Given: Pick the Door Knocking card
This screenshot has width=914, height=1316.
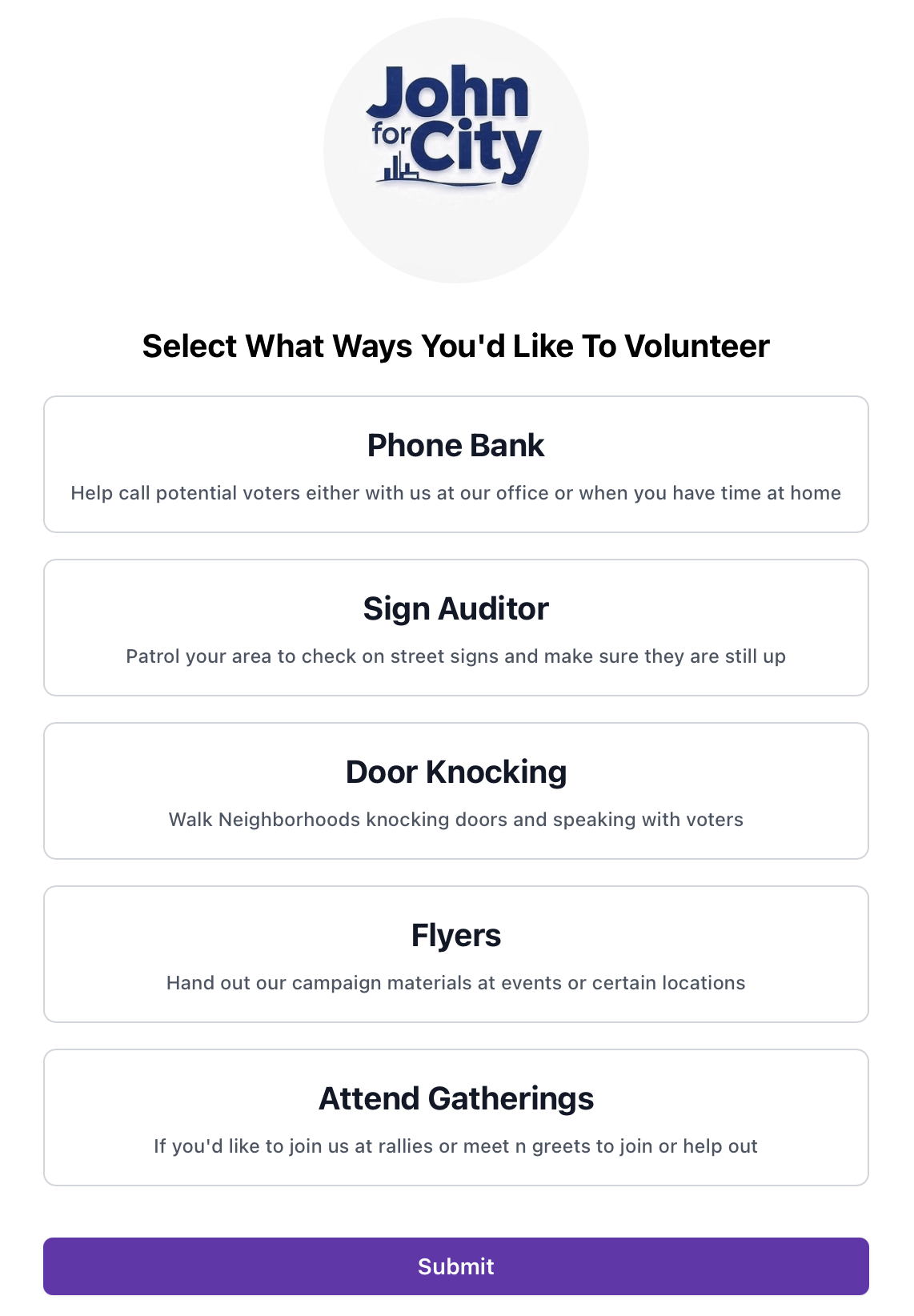Looking at the screenshot, I should click(x=456, y=791).
